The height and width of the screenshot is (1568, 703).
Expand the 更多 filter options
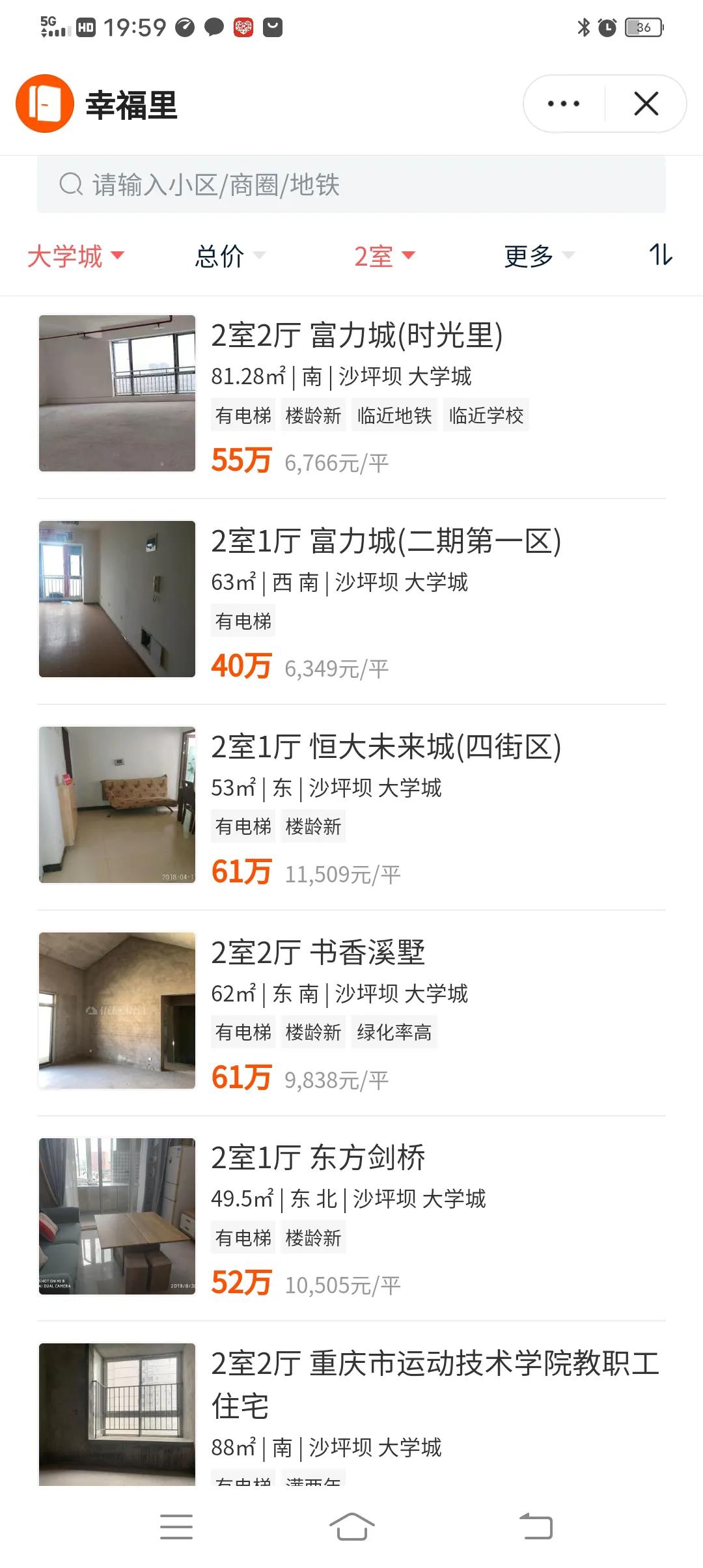[x=538, y=256]
